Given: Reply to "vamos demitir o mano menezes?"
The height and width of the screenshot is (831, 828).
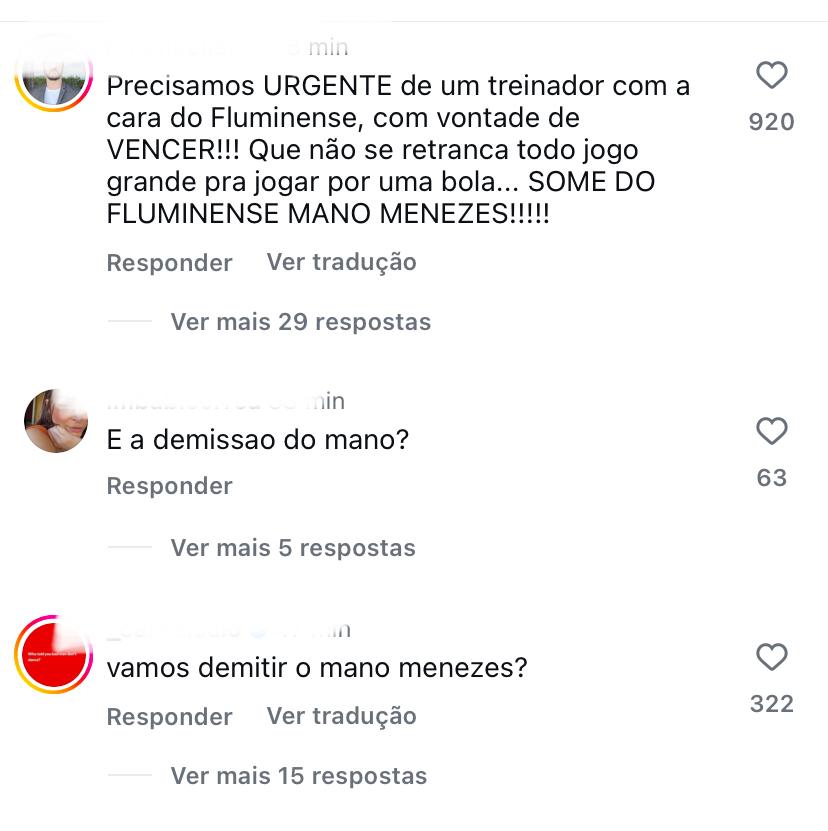Looking at the screenshot, I should (x=169, y=717).
